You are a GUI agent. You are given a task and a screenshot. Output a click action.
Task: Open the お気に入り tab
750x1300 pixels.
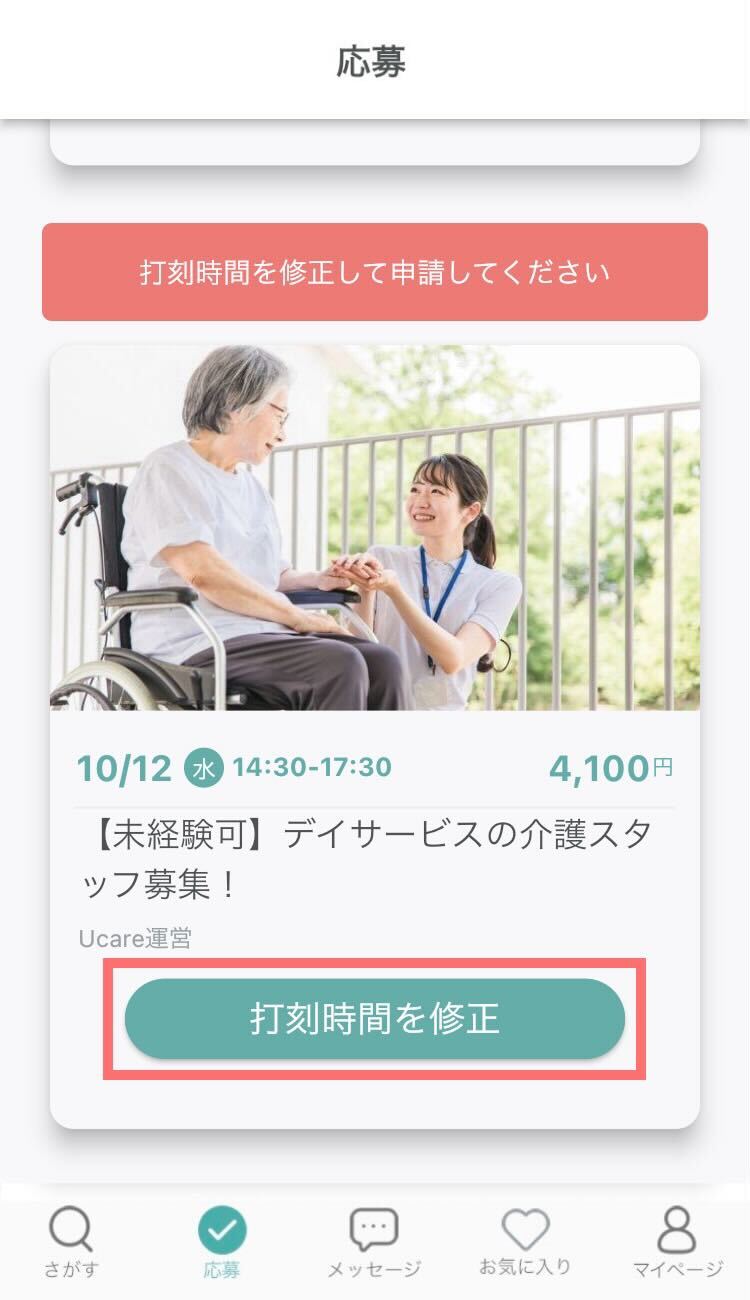click(525, 1241)
